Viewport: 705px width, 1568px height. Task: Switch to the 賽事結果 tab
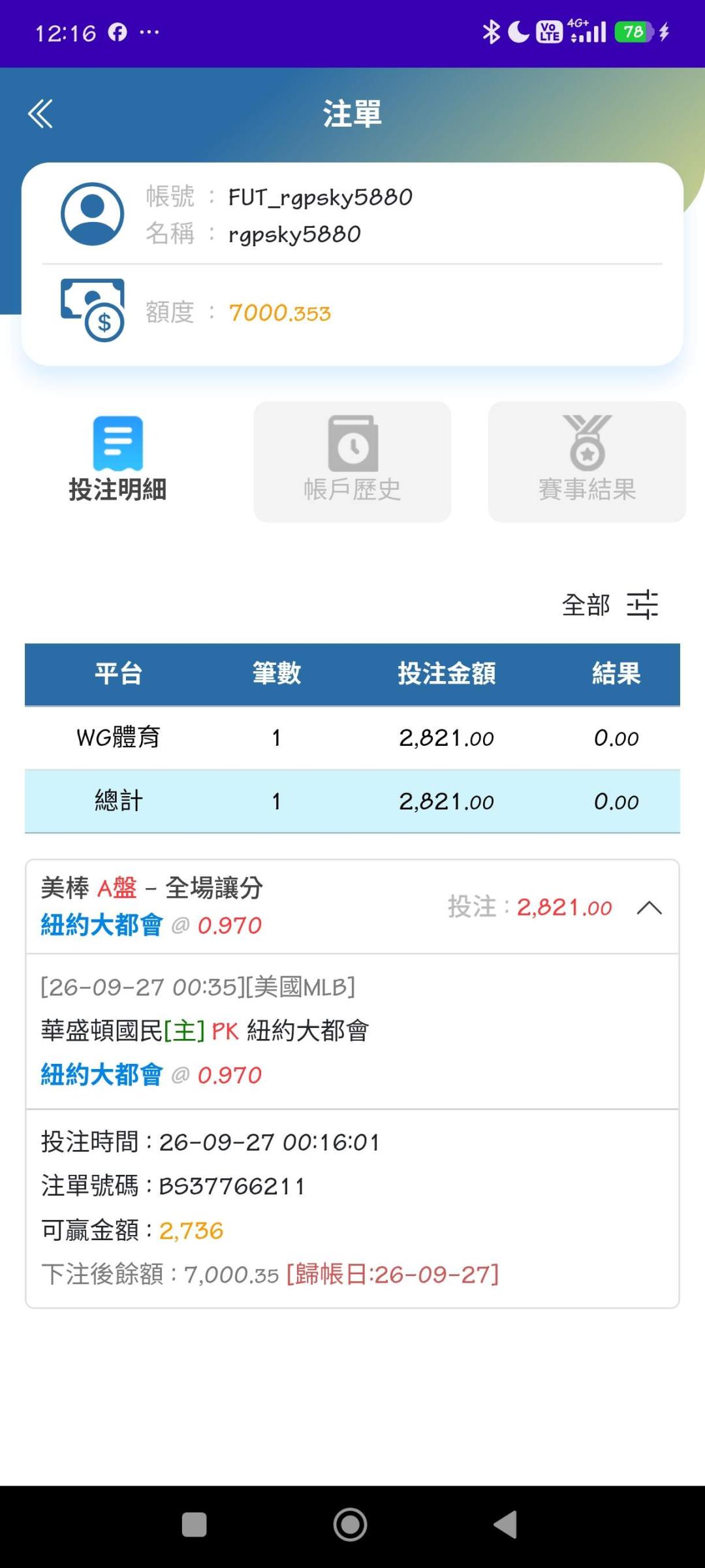coord(587,462)
